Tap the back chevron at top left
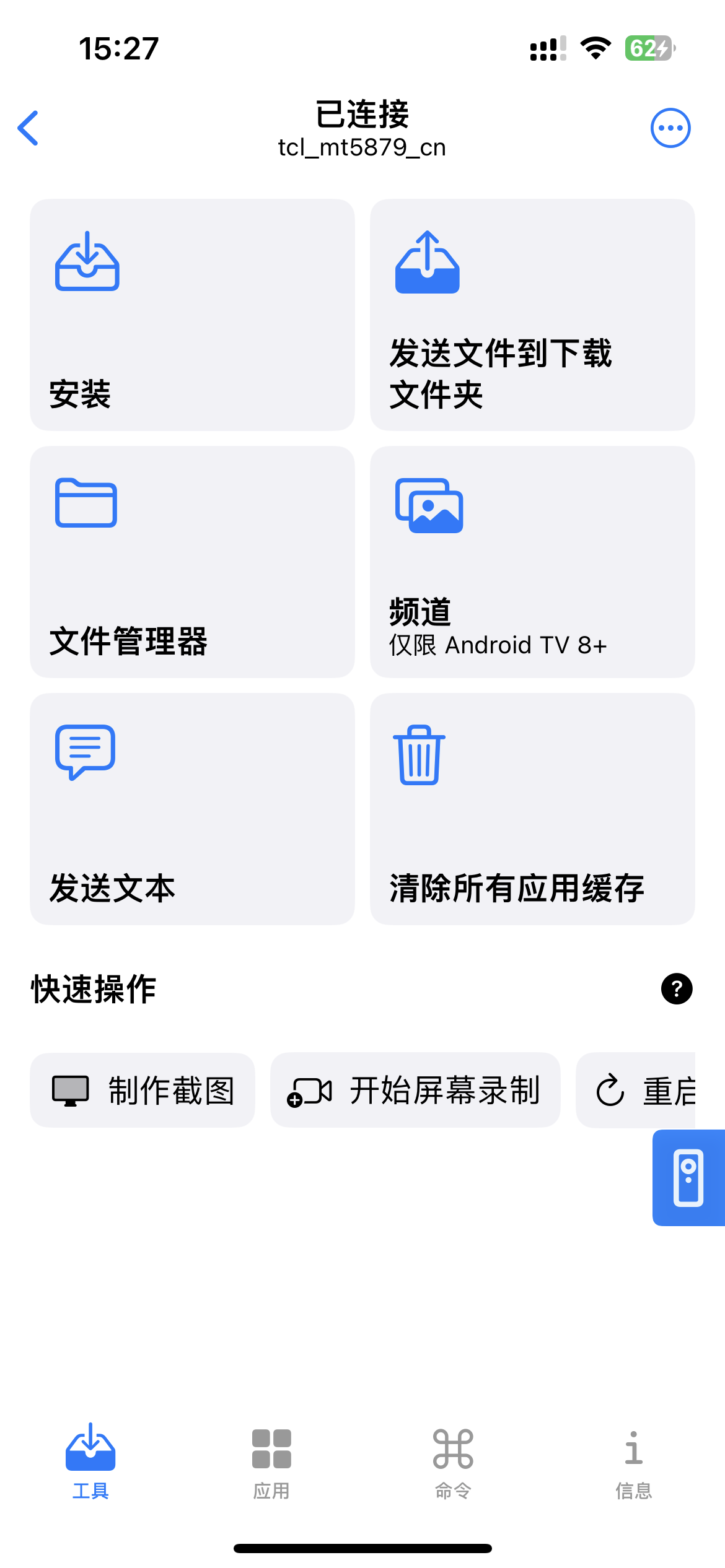 (x=29, y=128)
